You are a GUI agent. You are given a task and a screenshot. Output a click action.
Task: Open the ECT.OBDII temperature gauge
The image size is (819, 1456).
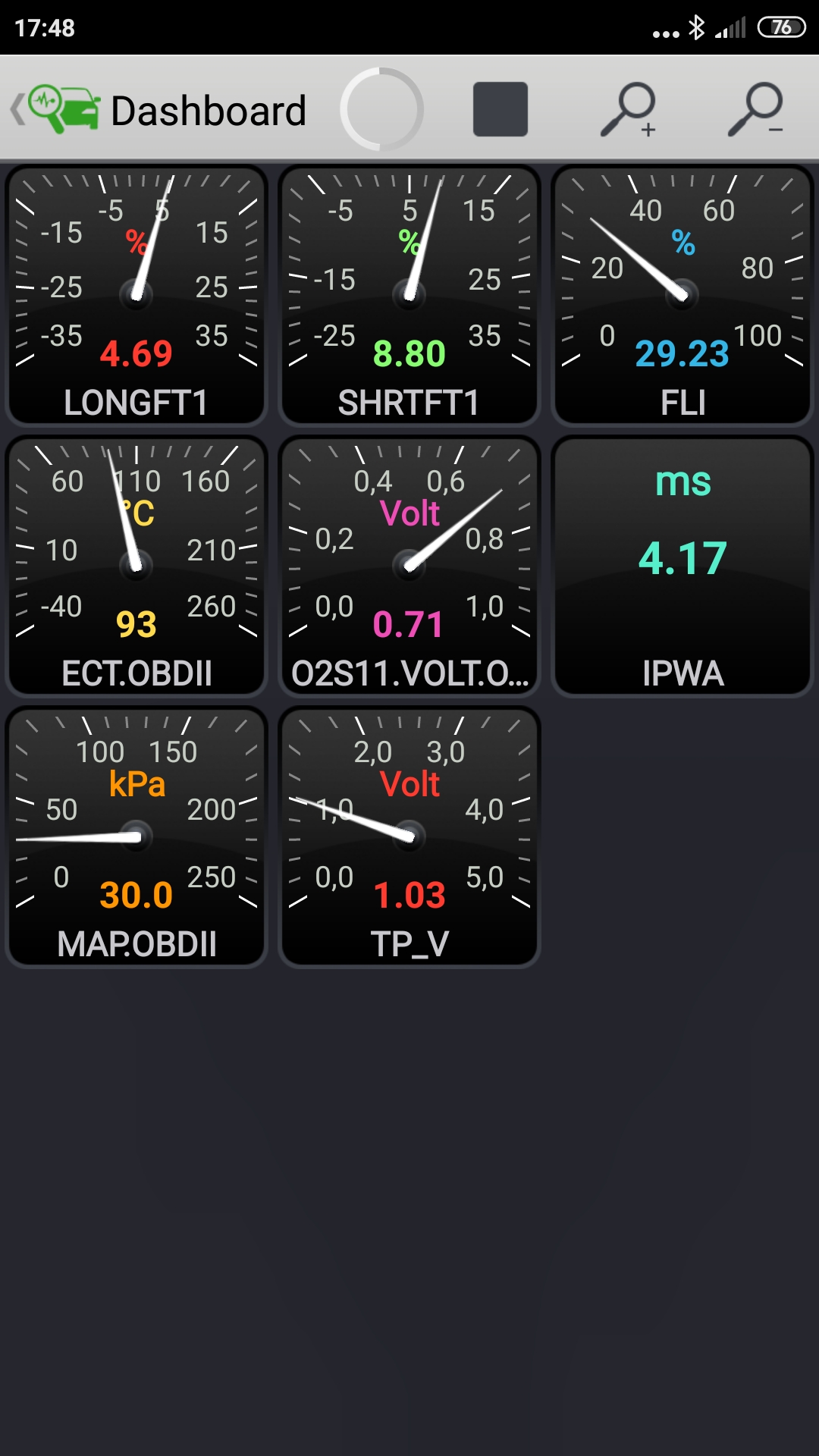(136, 566)
